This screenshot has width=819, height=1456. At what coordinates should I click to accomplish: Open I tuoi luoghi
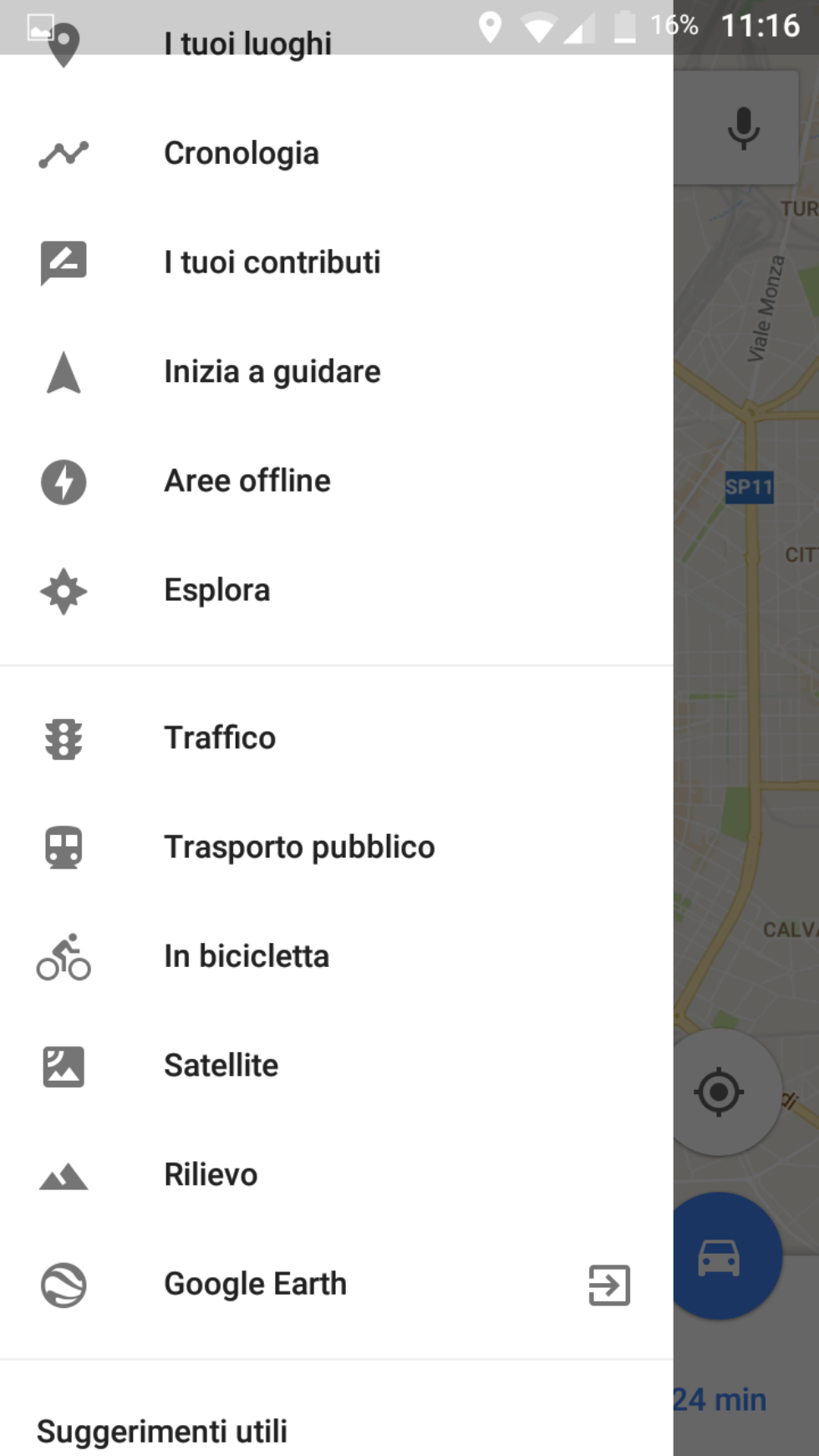click(x=247, y=43)
